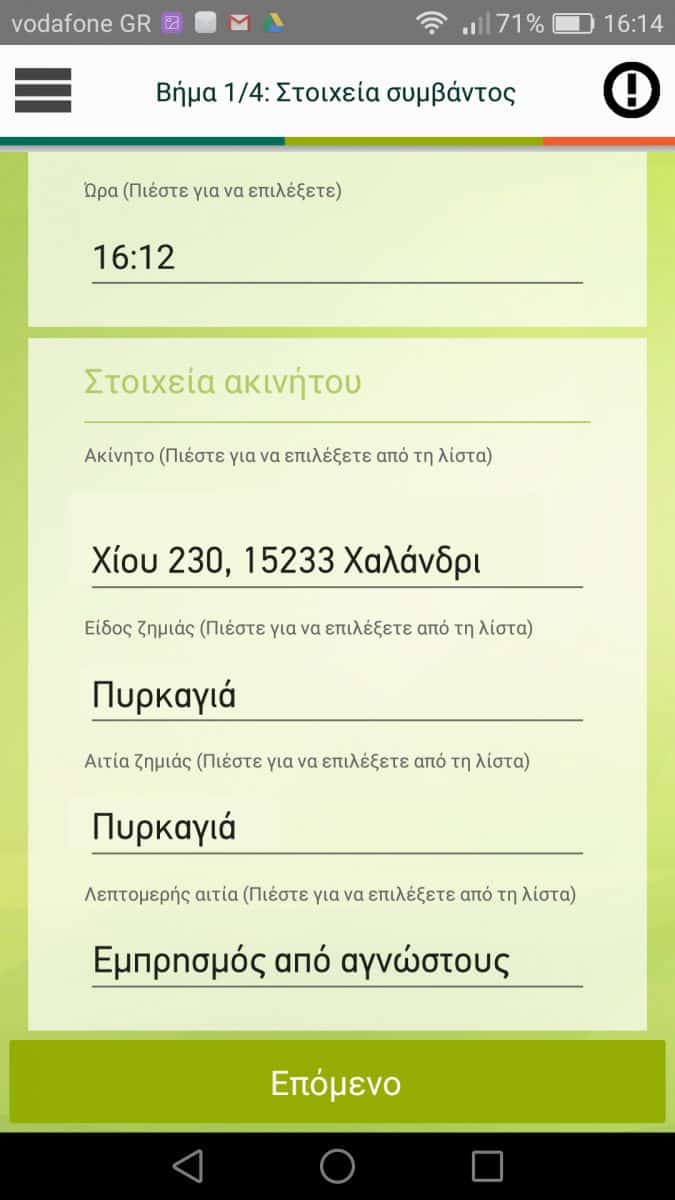This screenshot has width=675, height=1200.
Task: Open the recent apps overview
Action: coord(487,1166)
